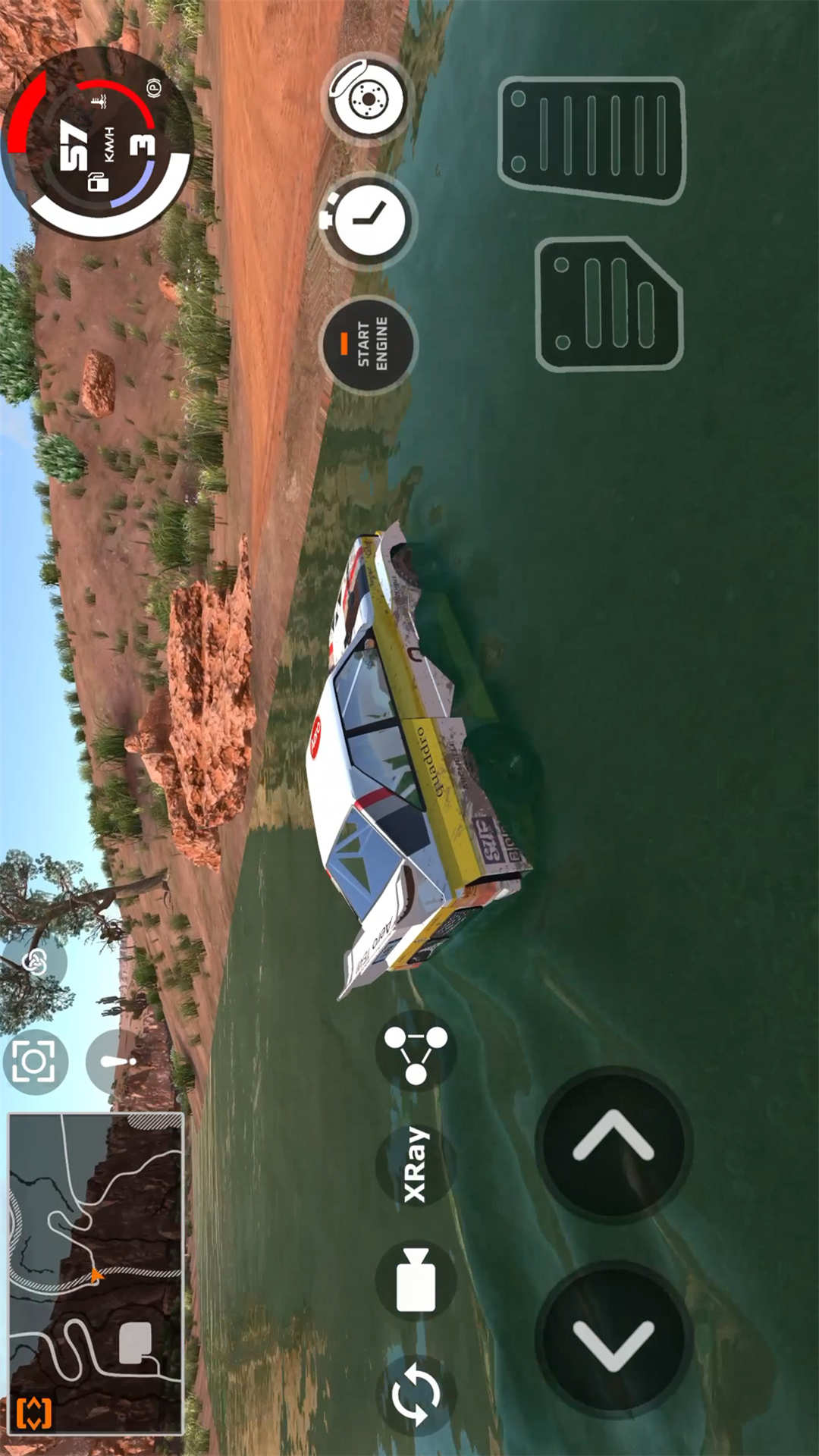
Task: Open the track minimap
Action: tap(96, 1259)
